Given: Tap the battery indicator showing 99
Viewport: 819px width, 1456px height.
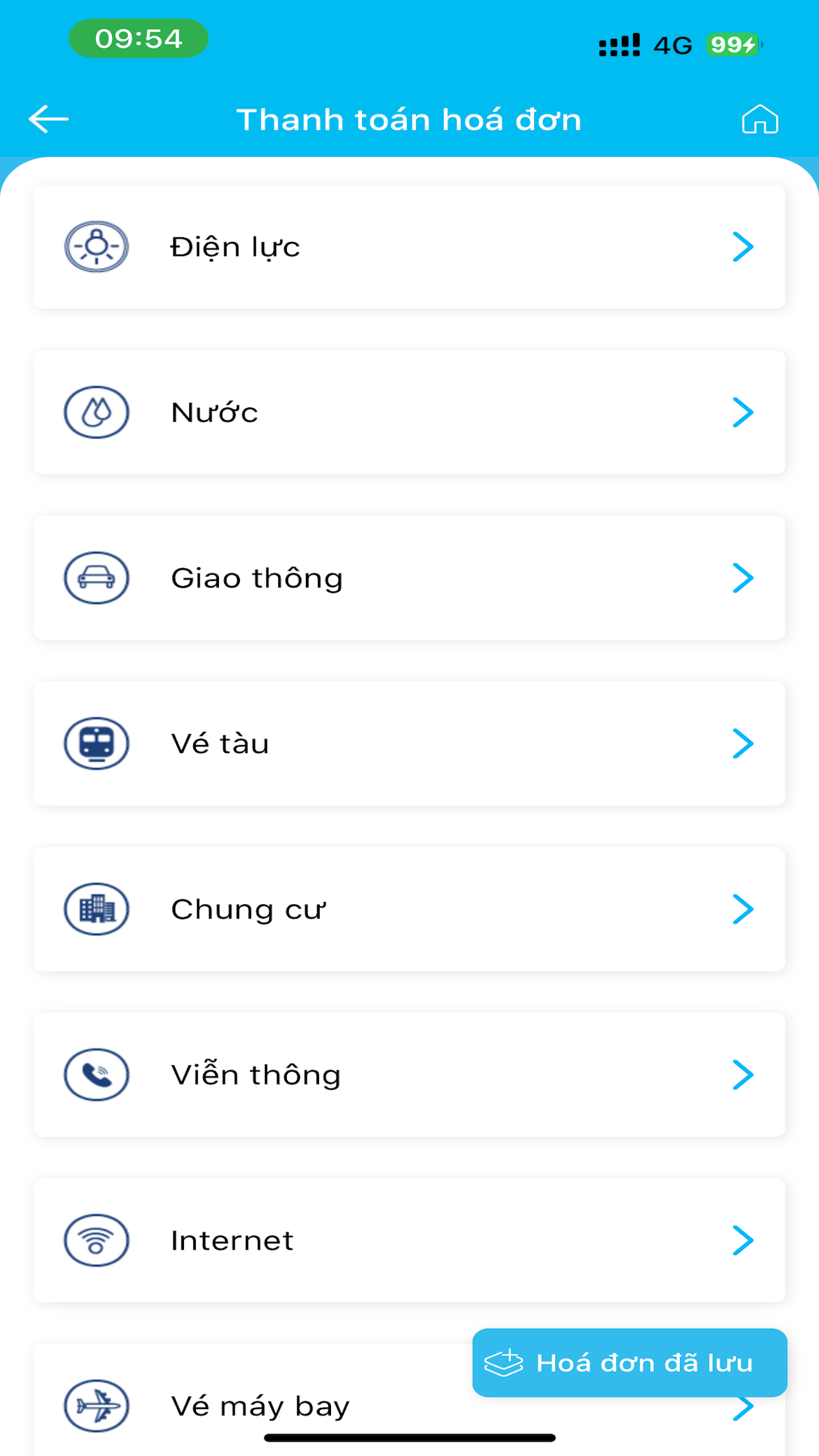Looking at the screenshot, I should (731, 44).
